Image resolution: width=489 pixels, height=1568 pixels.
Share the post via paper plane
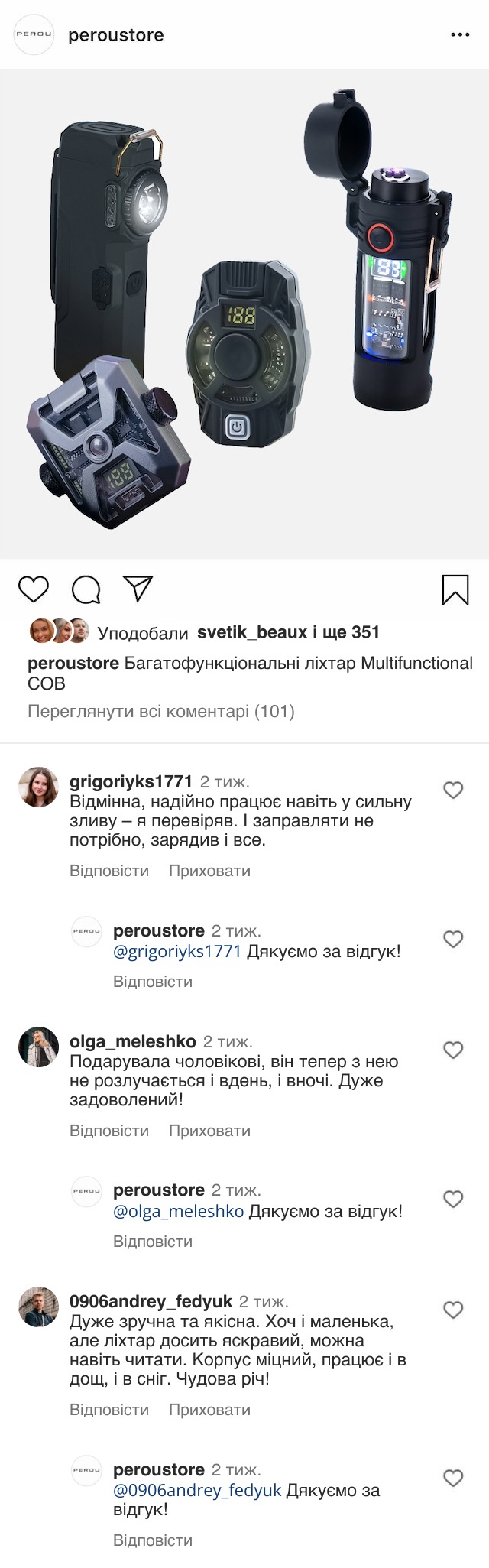pyautogui.click(x=138, y=588)
